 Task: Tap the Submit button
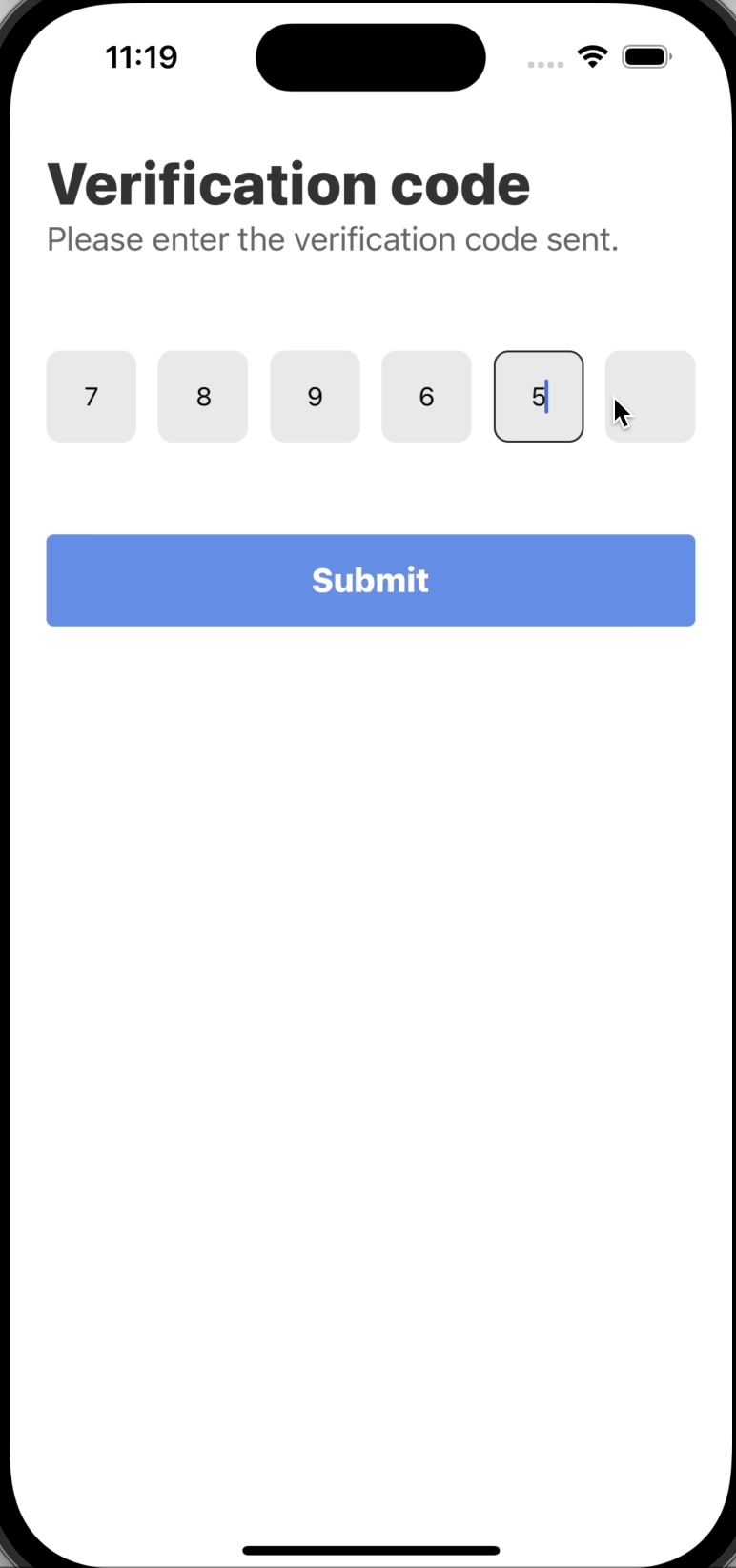click(371, 580)
